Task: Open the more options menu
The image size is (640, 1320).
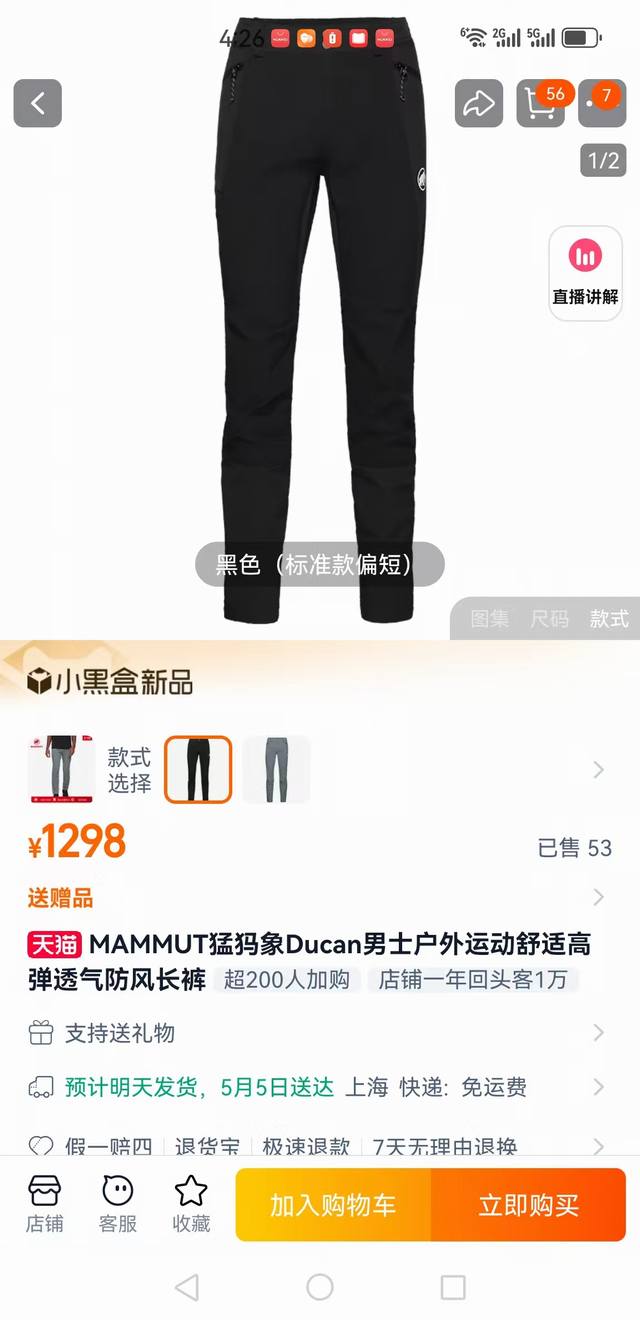Action: (602, 104)
